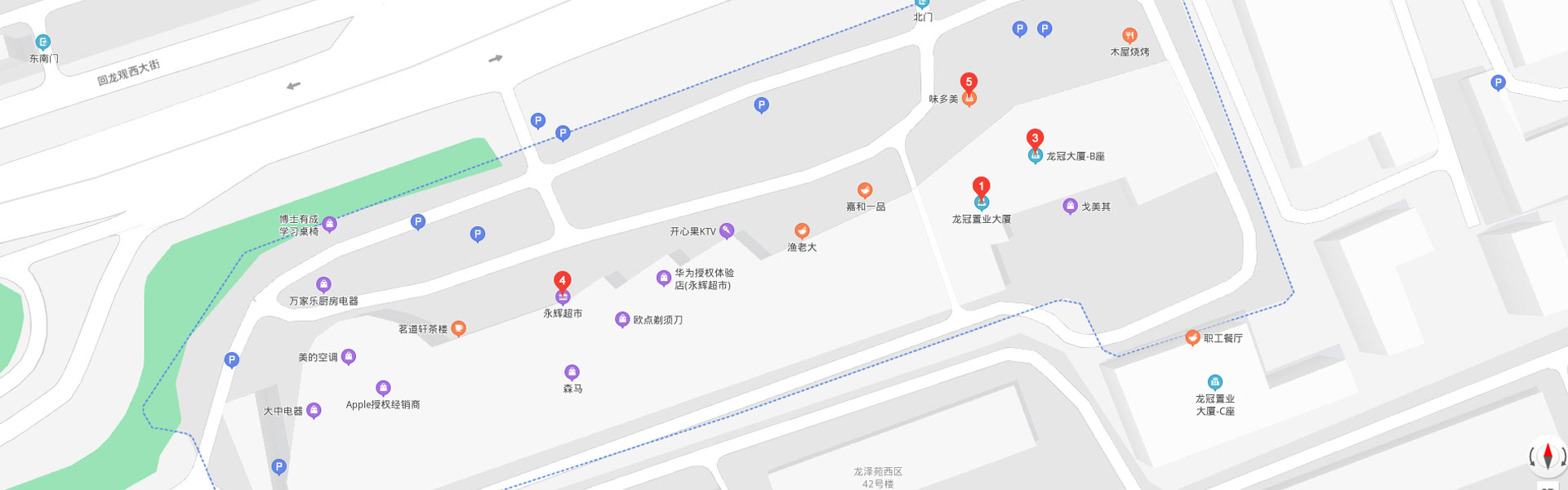Select result marker 5 at 味多美

tap(969, 83)
